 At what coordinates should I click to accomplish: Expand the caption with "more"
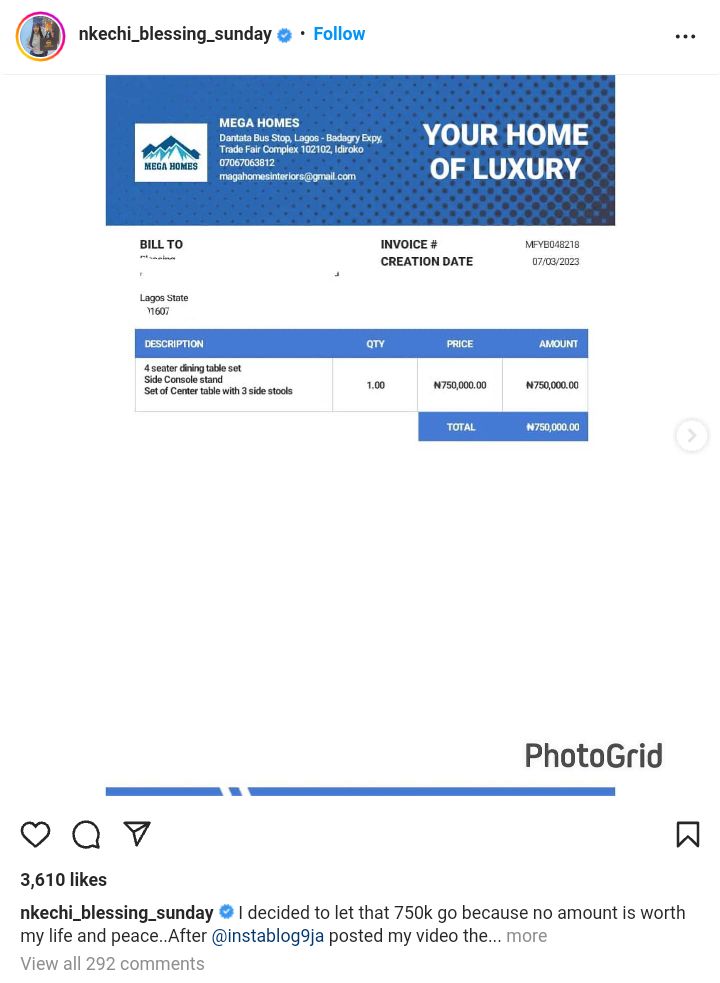coord(526,936)
